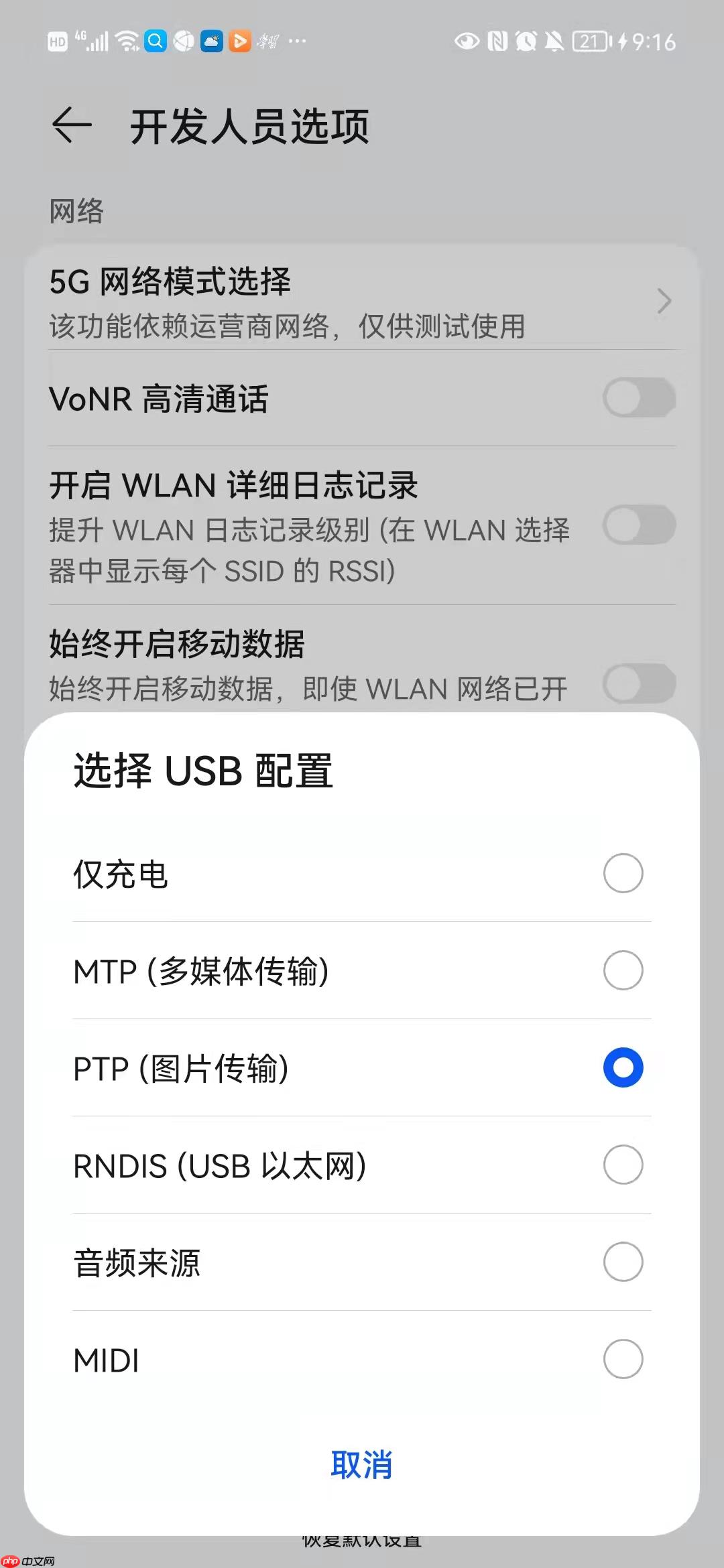Open the blue search icon in status bar

pyautogui.click(x=155, y=42)
